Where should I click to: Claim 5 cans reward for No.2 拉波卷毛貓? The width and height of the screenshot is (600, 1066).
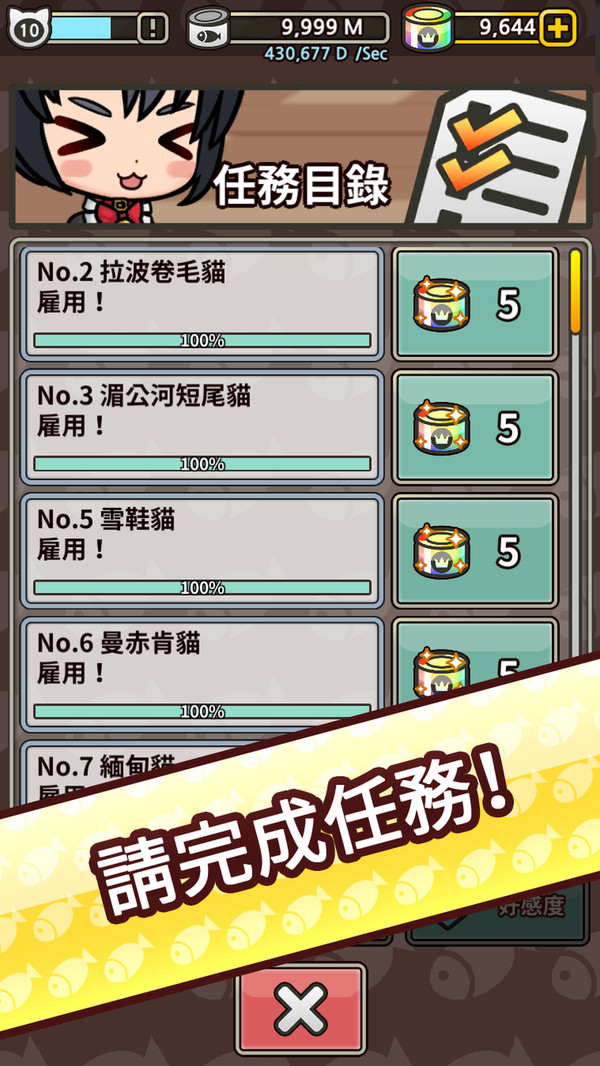point(474,304)
